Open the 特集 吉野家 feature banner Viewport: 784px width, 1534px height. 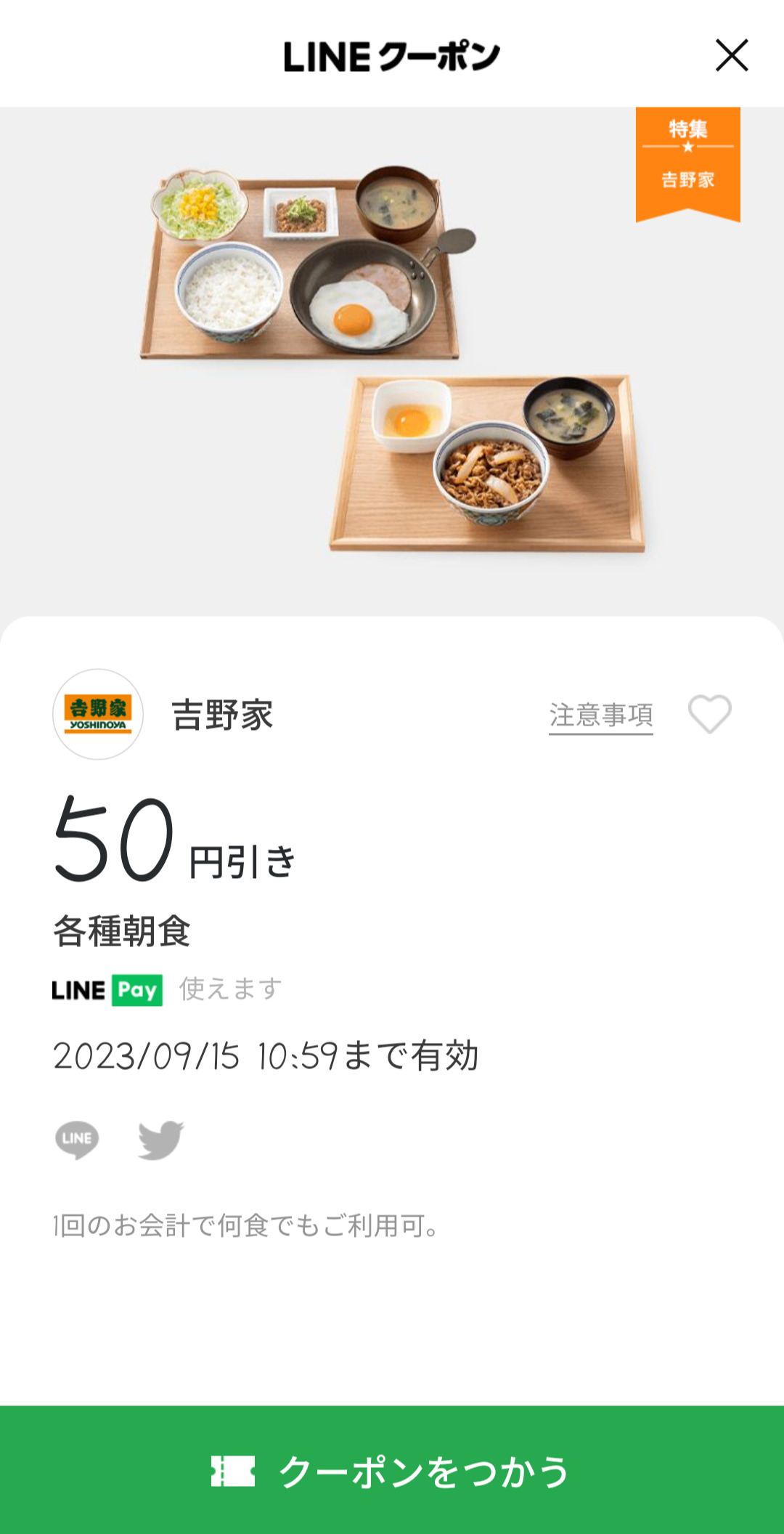pos(687,163)
